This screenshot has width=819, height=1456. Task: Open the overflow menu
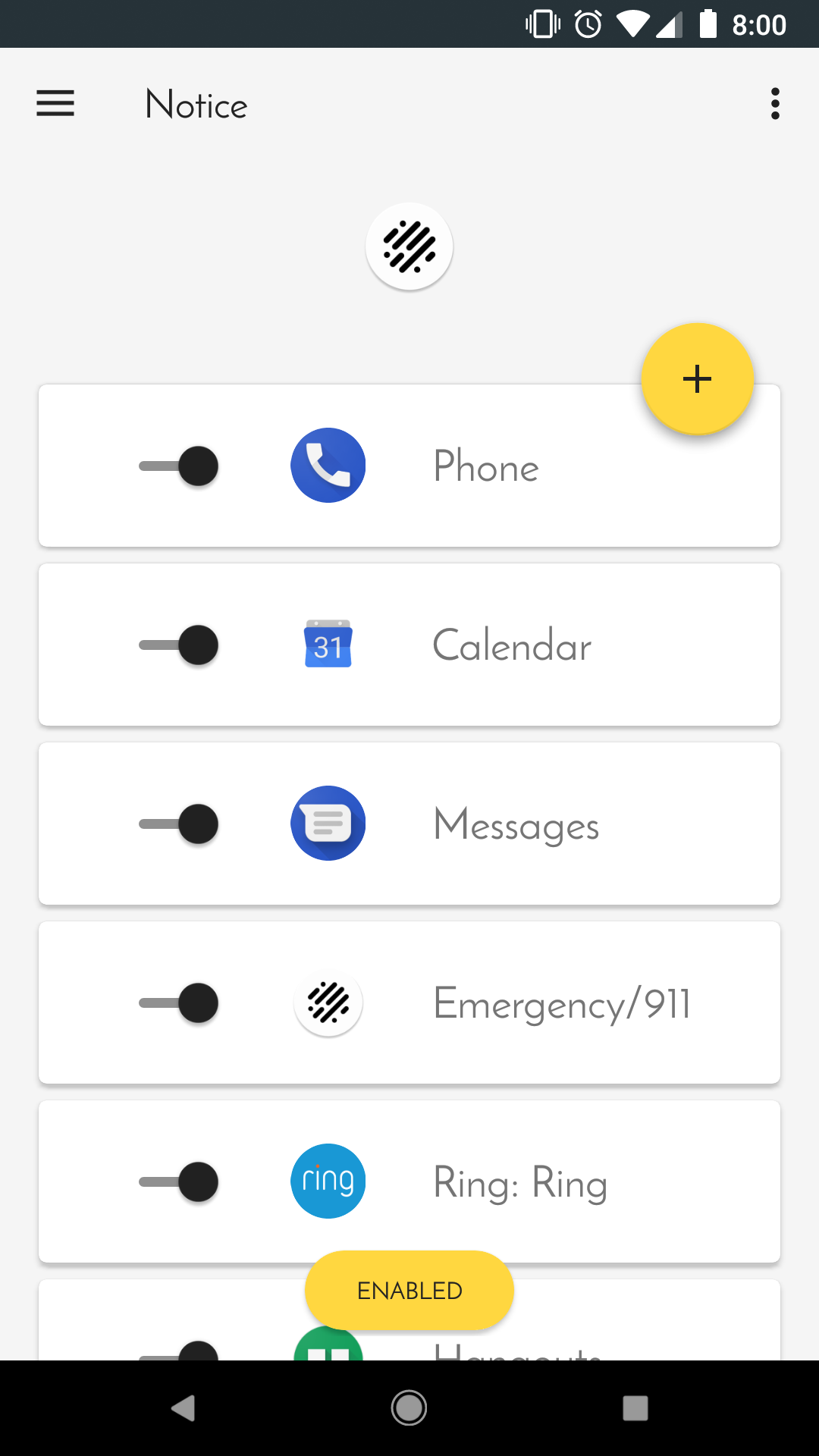(774, 104)
